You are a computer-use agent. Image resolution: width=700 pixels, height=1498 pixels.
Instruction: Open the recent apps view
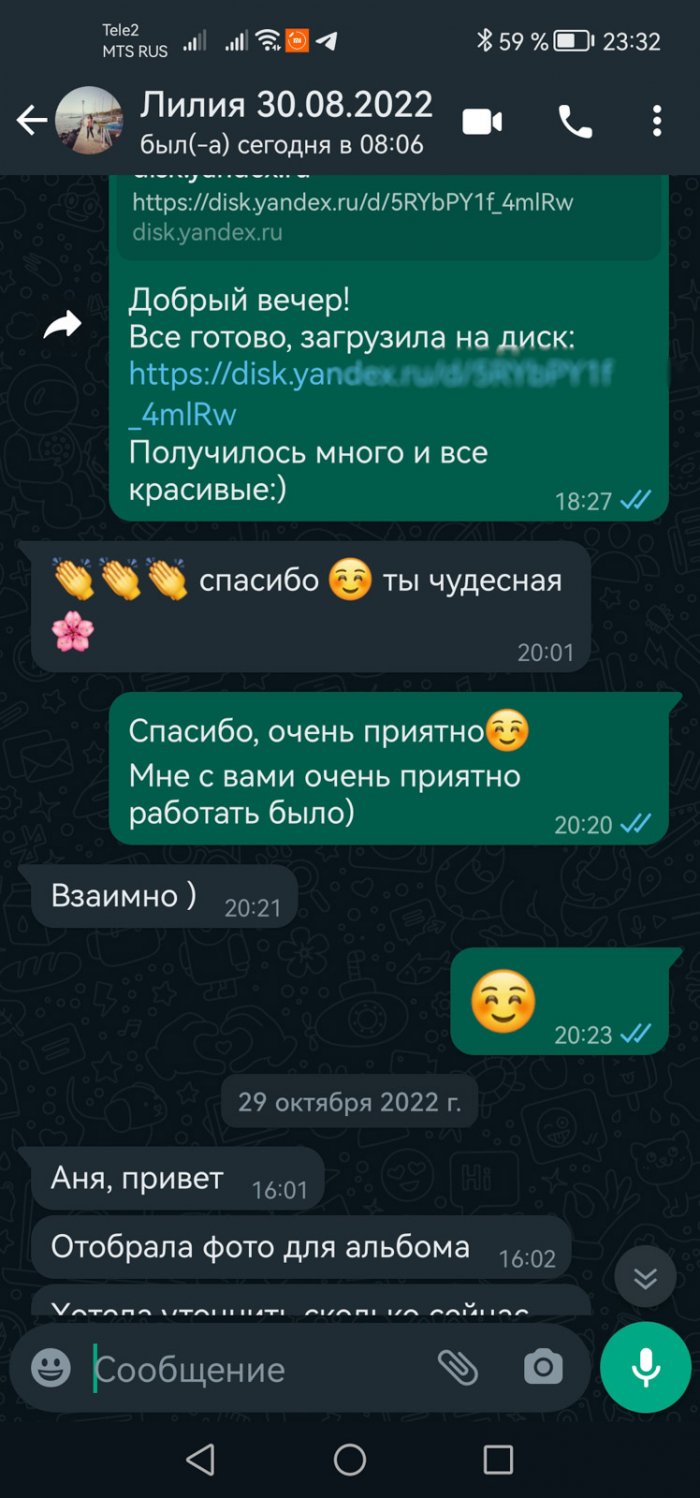click(x=498, y=1459)
